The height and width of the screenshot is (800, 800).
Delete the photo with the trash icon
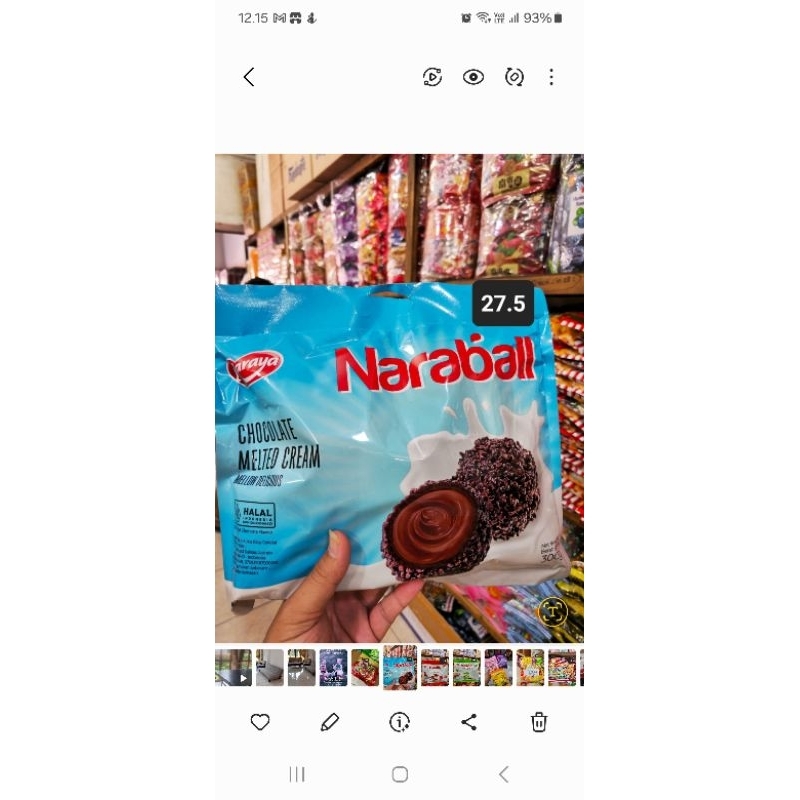click(539, 722)
